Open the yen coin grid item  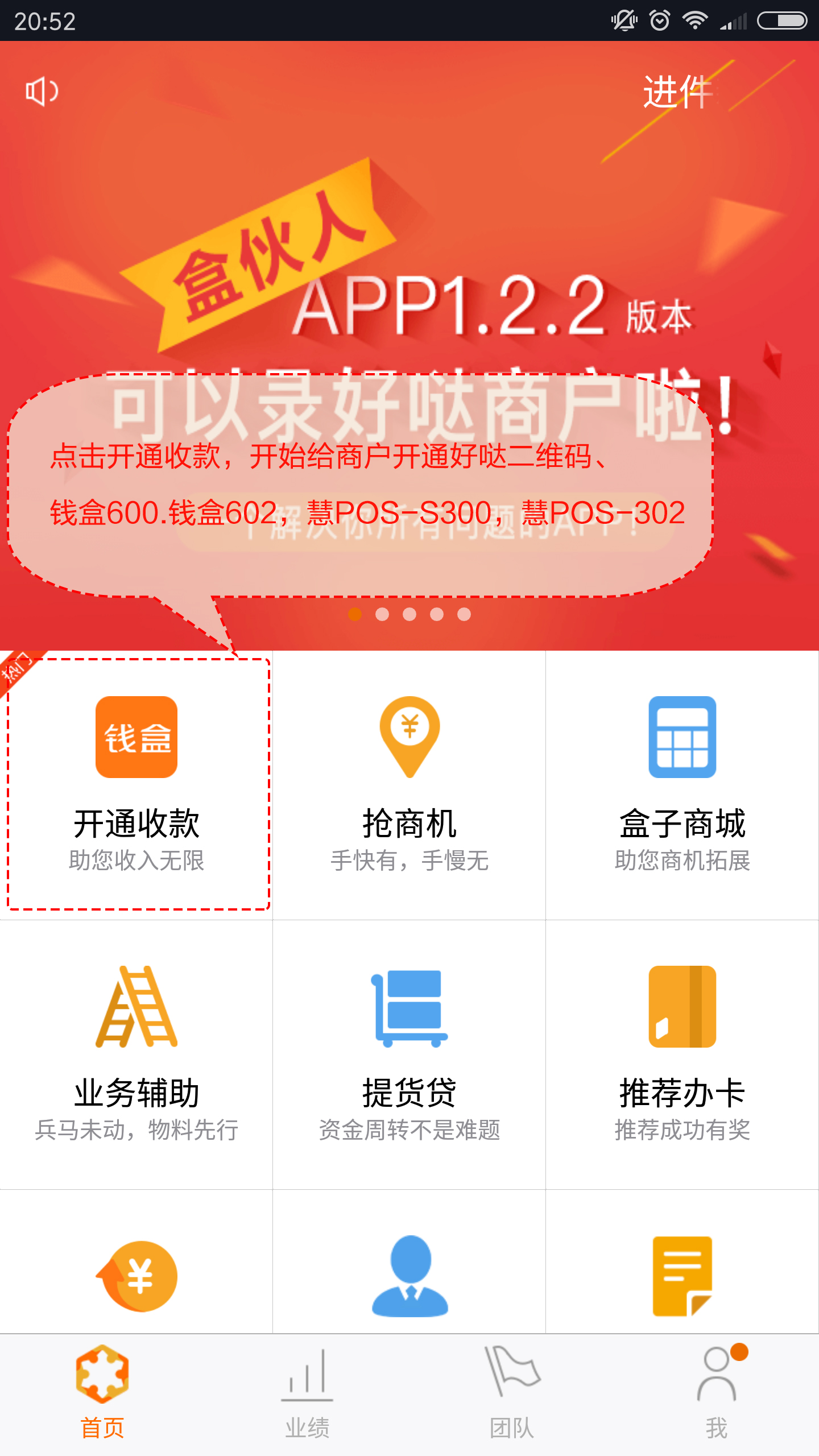(136, 1276)
